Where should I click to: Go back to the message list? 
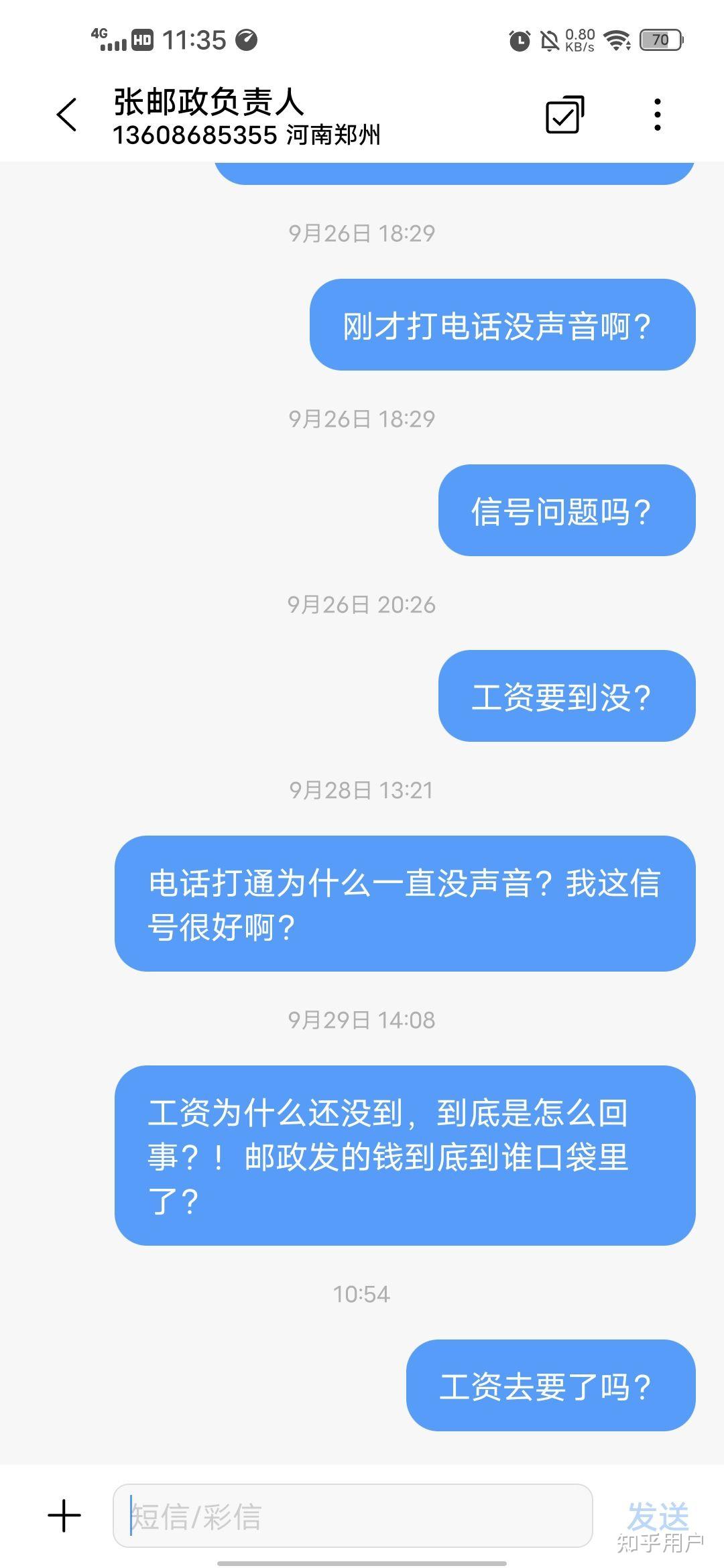point(67,115)
